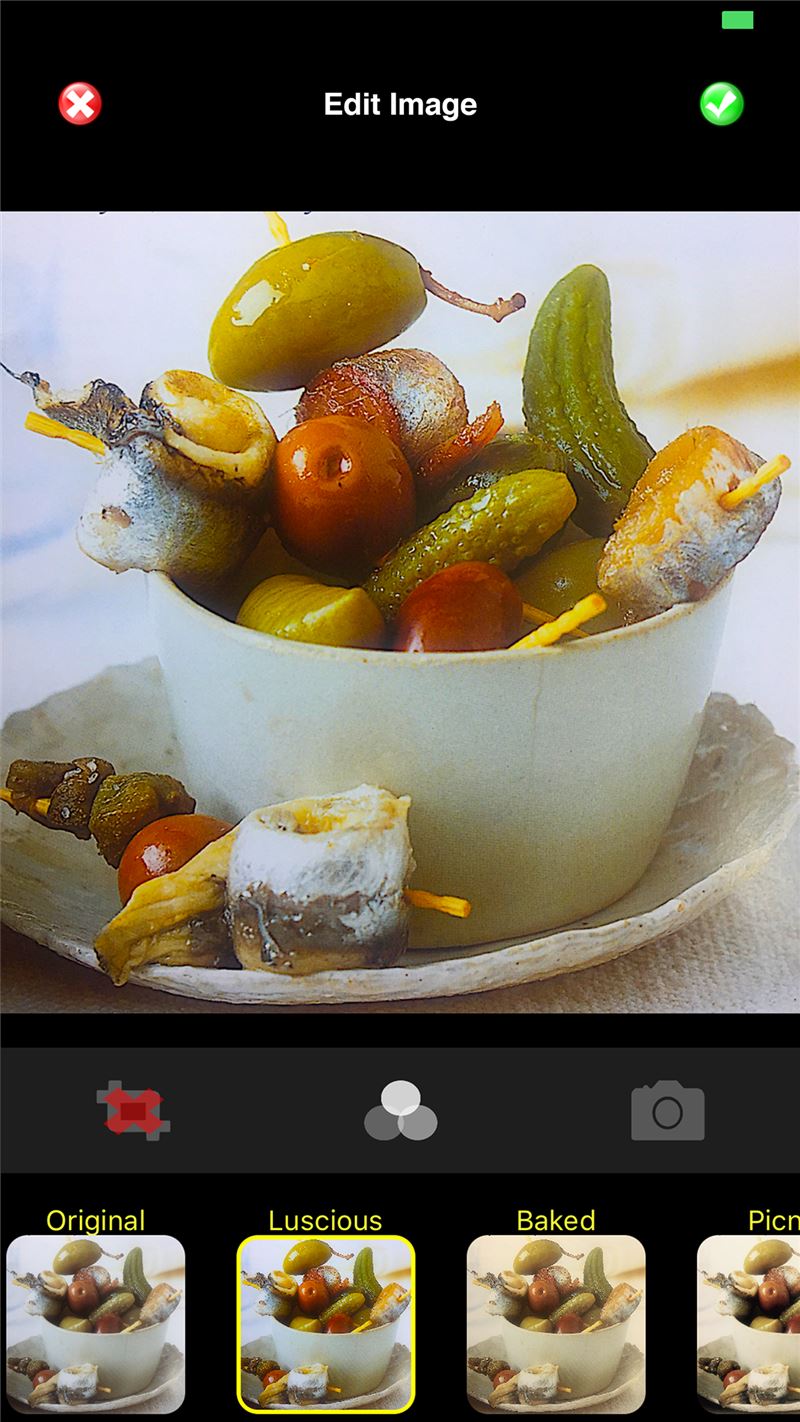Open the camera tool

tap(667, 1111)
